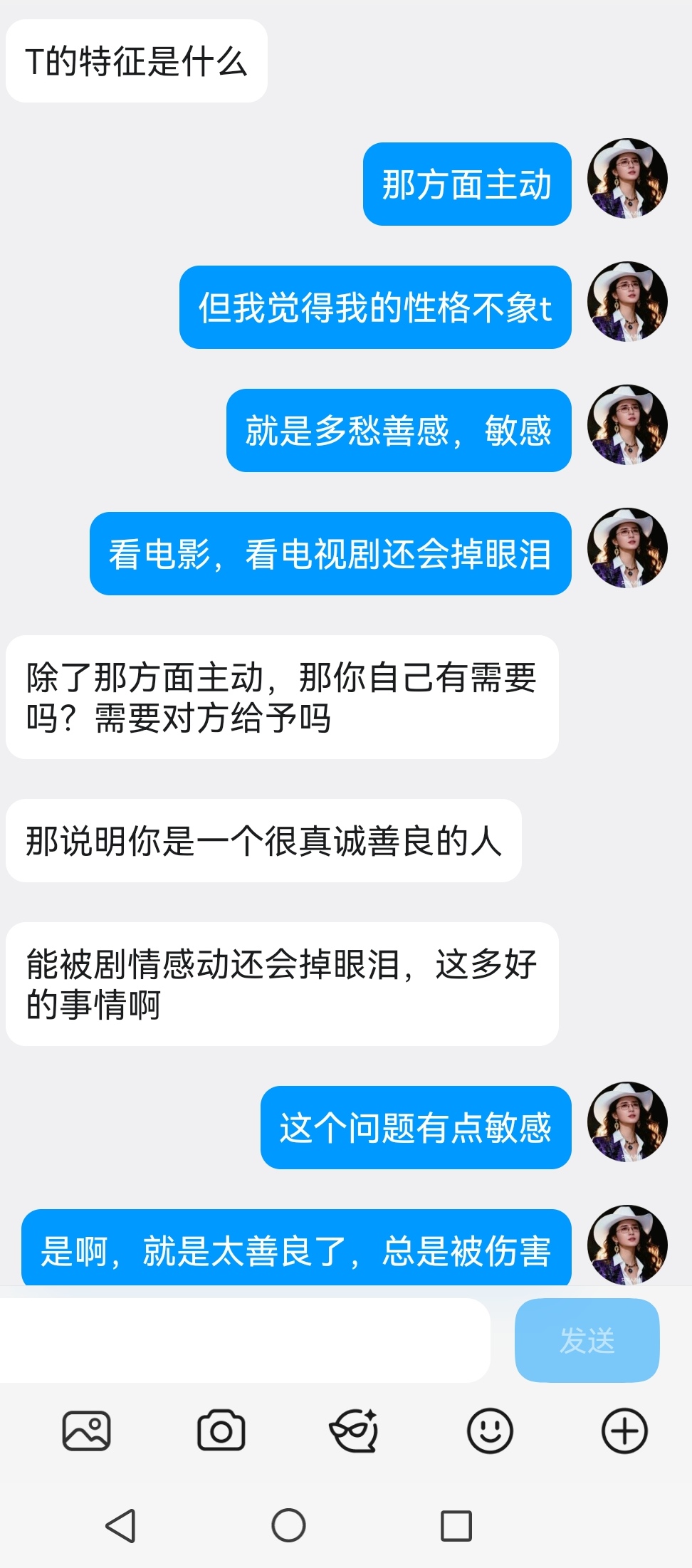Open the emoji smiley picker
Screen dimensions: 692x1568
pos(490,1431)
